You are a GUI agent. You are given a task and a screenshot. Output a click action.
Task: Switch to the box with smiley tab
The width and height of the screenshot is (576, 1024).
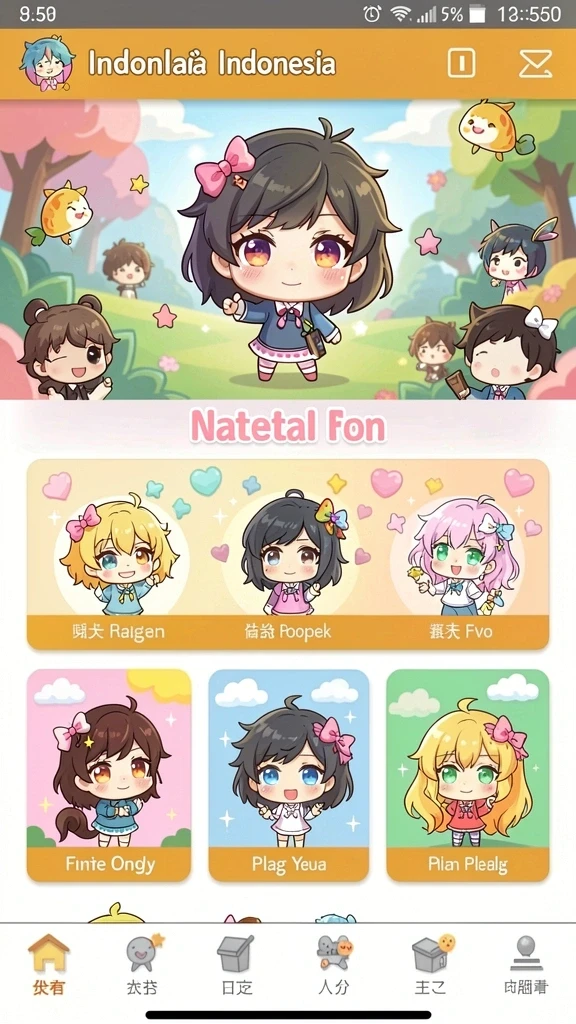(x=431, y=965)
